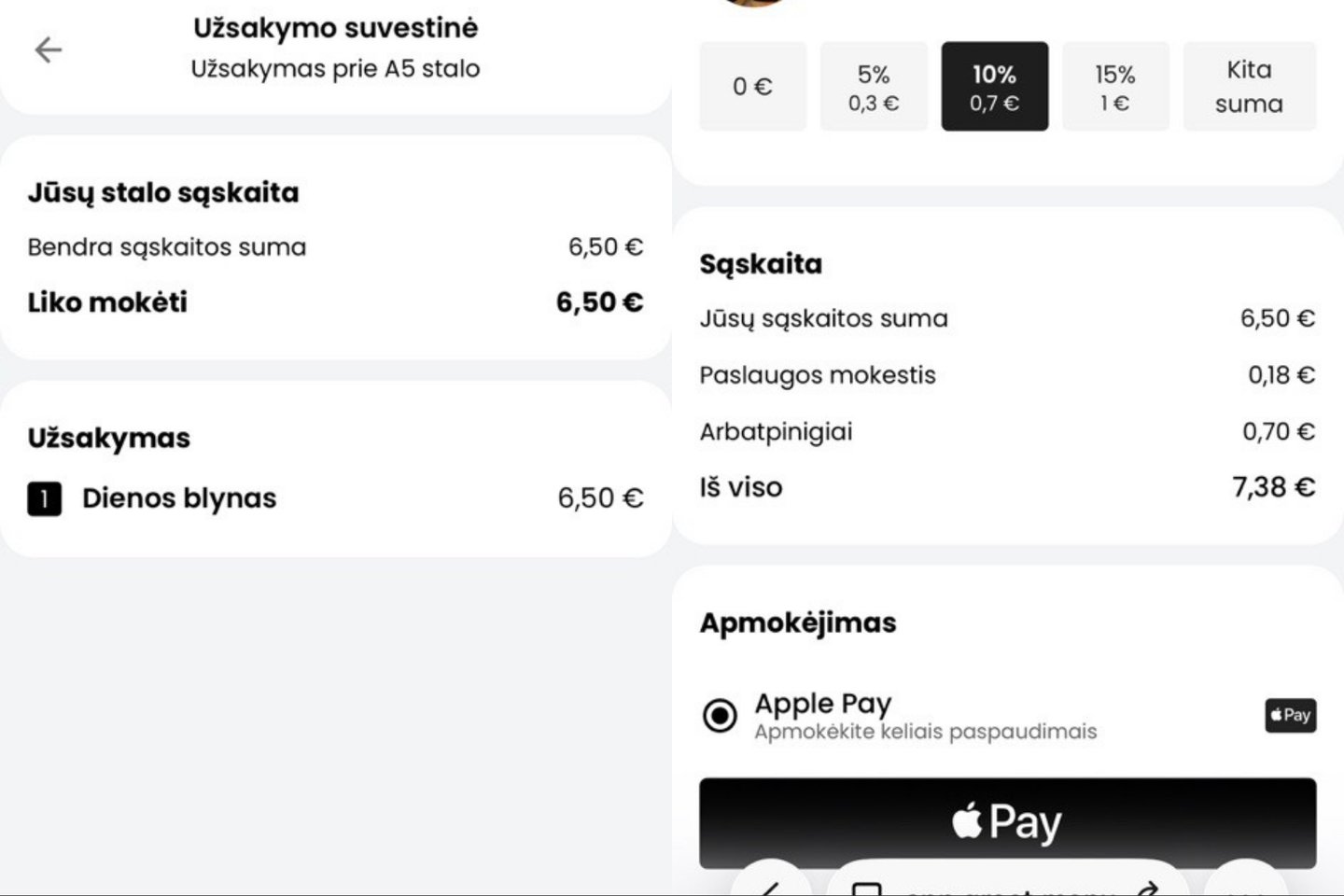Select Apple Pay payment method
This screenshot has width=1344, height=896.
pos(720,716)
